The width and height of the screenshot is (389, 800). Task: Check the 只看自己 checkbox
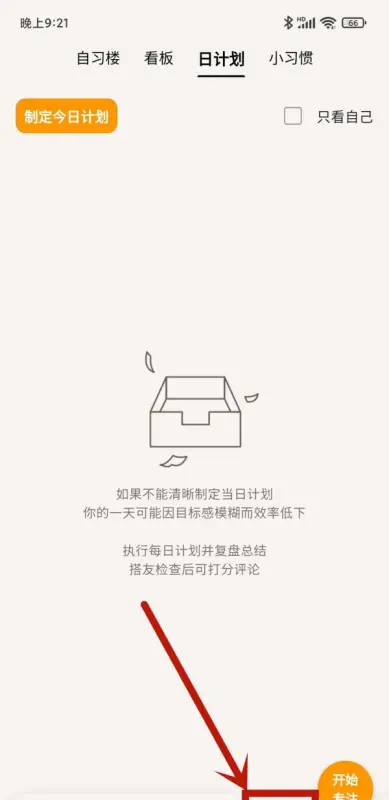coord(293,117)
